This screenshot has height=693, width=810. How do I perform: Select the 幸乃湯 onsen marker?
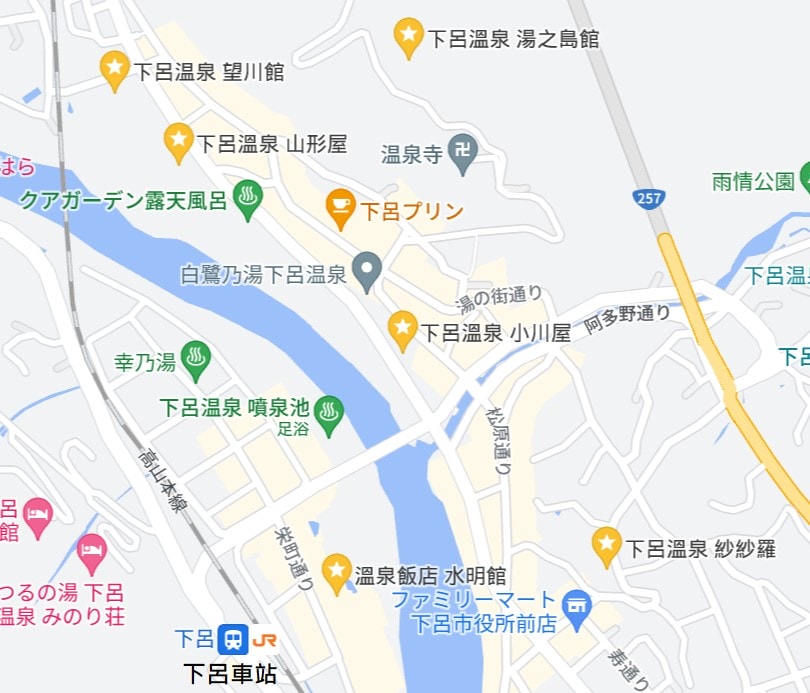click(196, 361)
